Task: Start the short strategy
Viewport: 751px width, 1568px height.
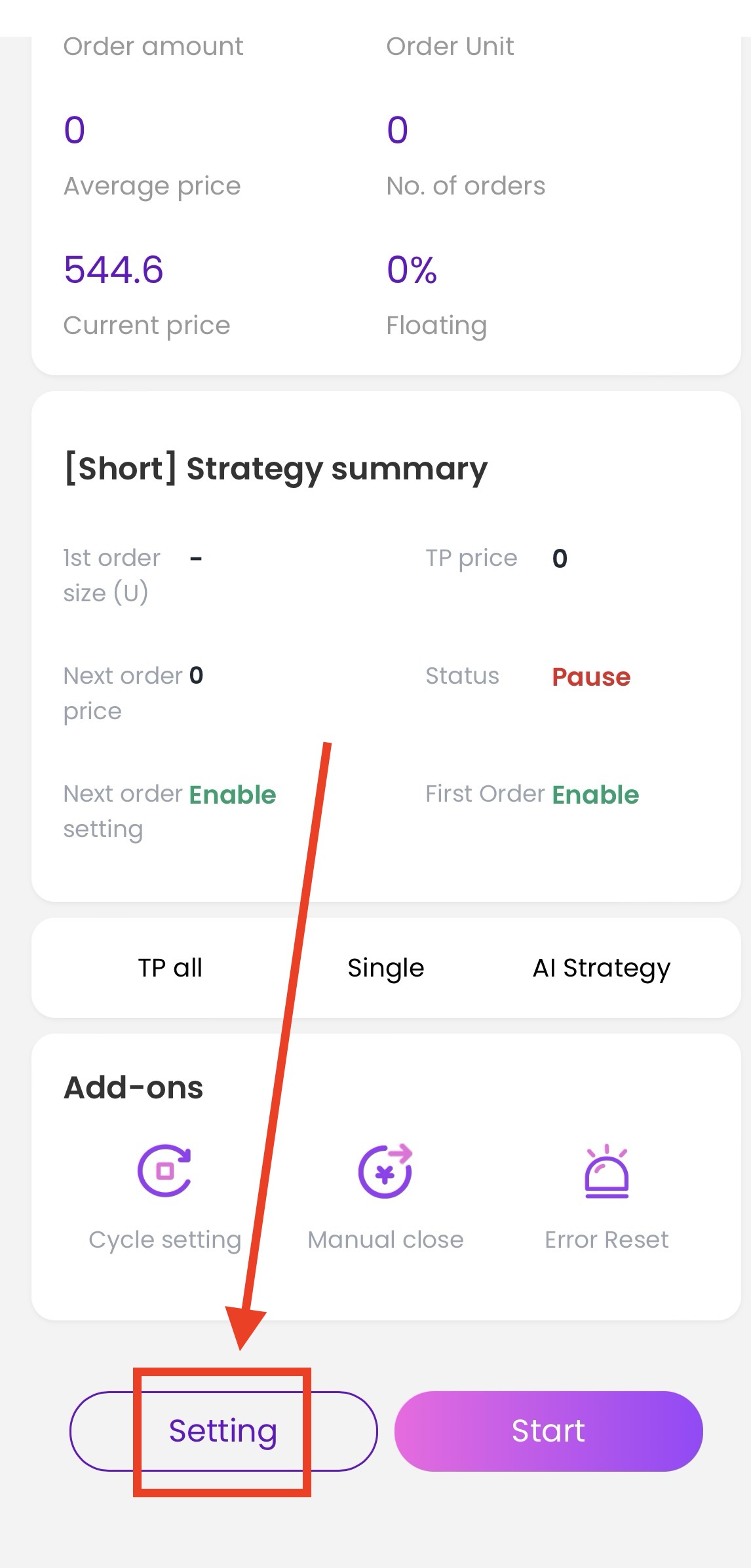Action: 549,1431
